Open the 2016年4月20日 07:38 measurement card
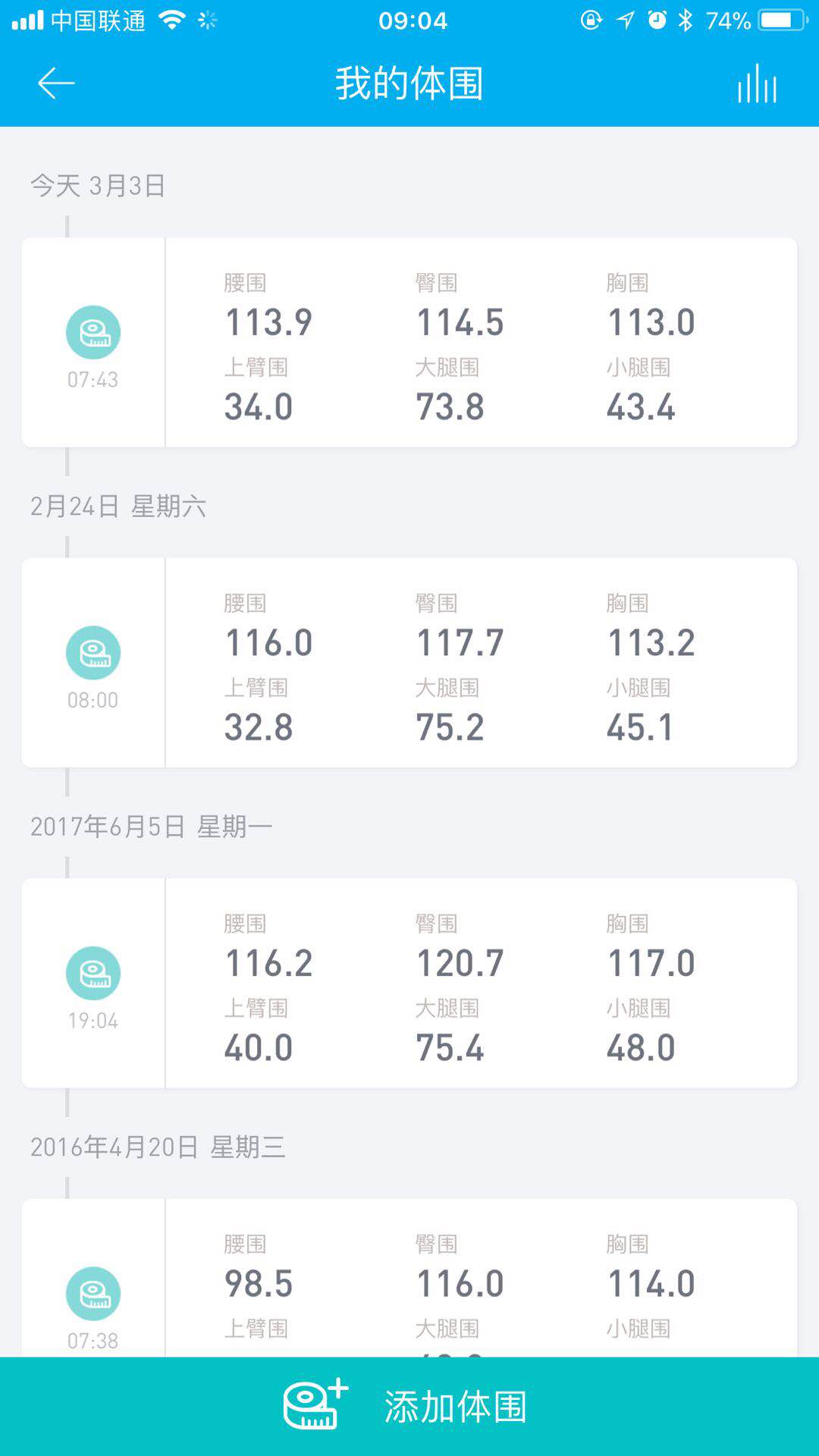The image size is (819, 1456). point(409,1278)
